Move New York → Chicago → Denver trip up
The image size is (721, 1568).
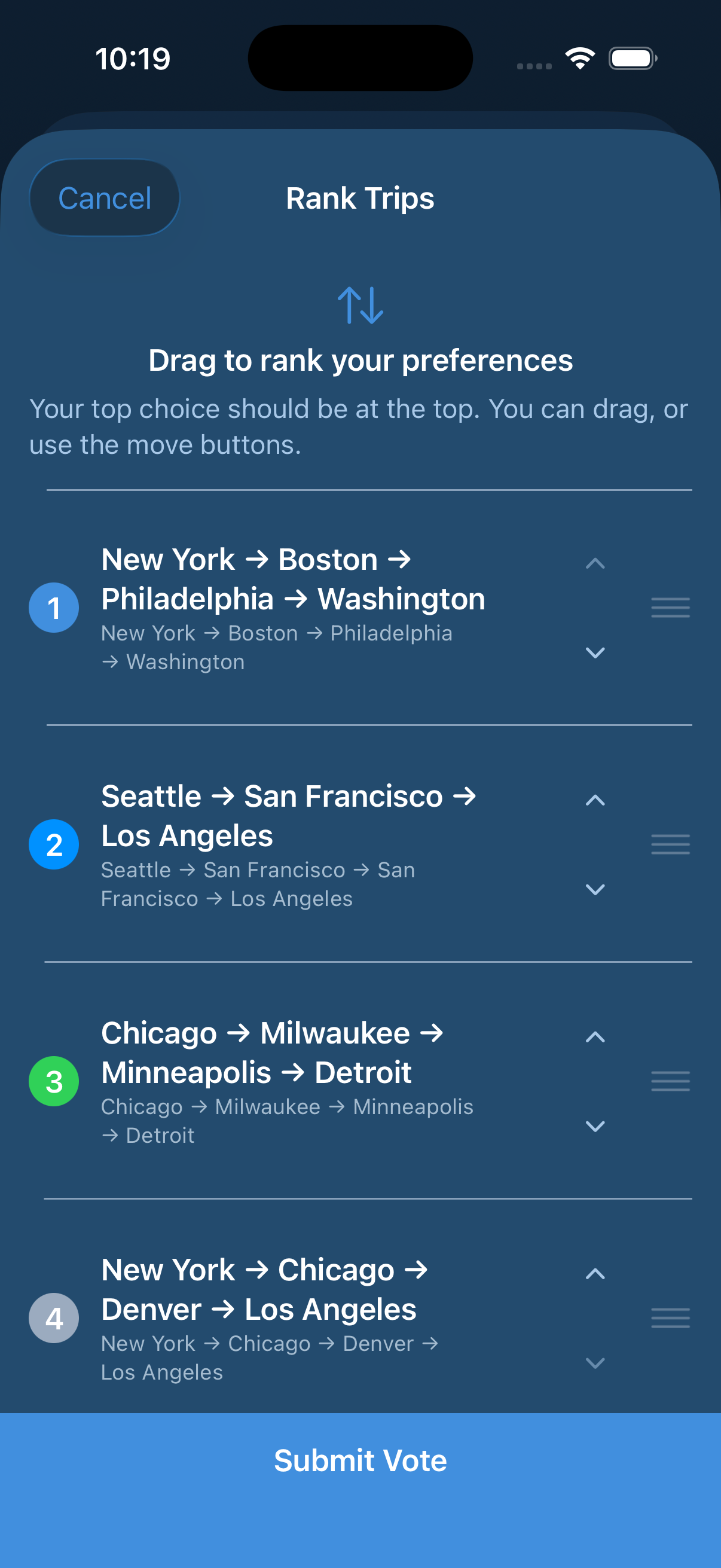595,1273
